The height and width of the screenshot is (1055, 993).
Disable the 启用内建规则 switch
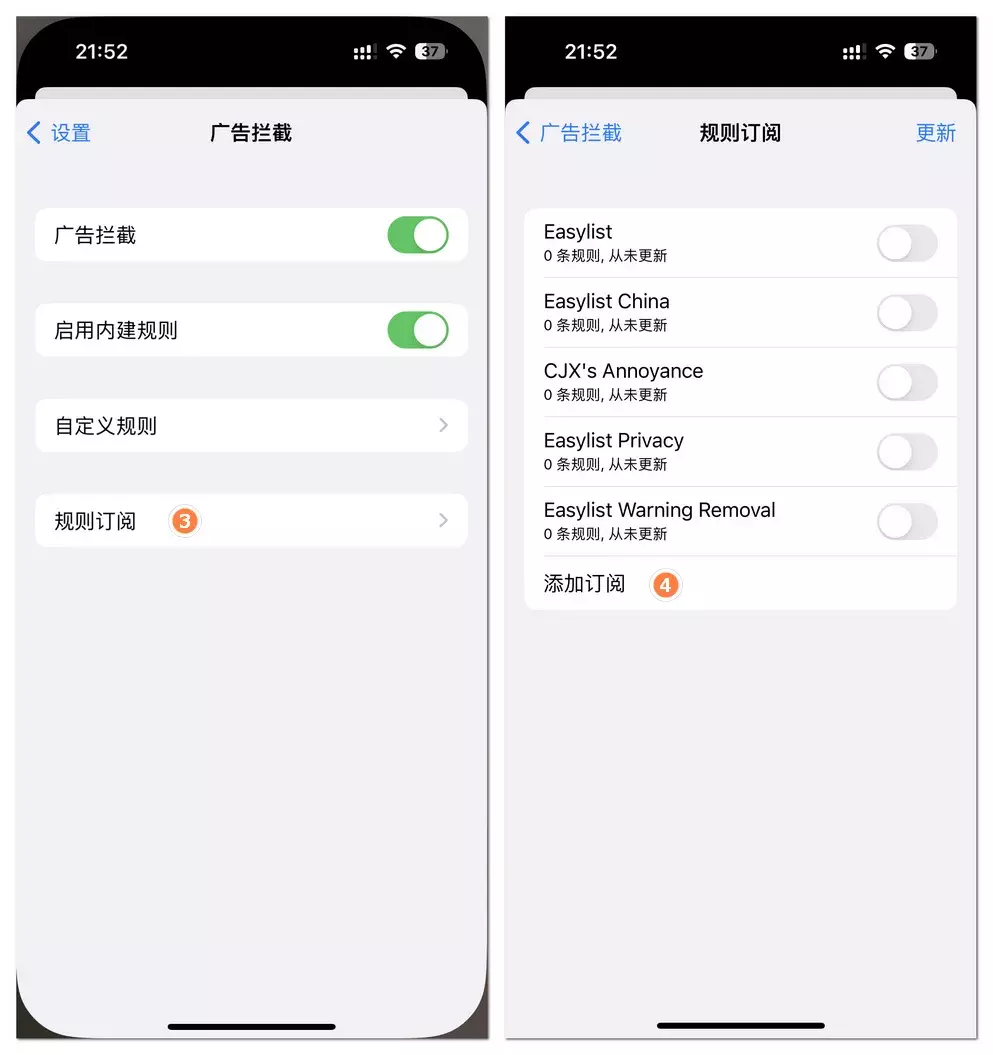tap(417, 331)
